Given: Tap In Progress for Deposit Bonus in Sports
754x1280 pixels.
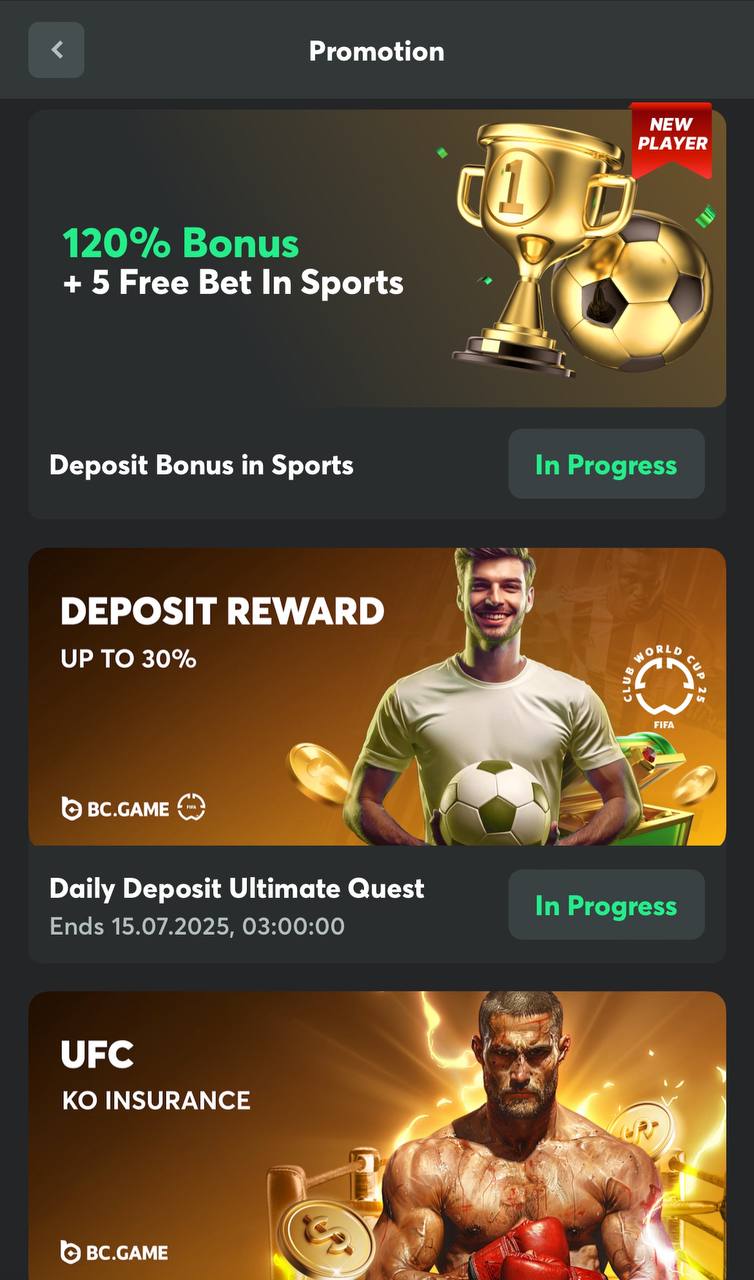Looking at the screenshot, I should (606, 464).
